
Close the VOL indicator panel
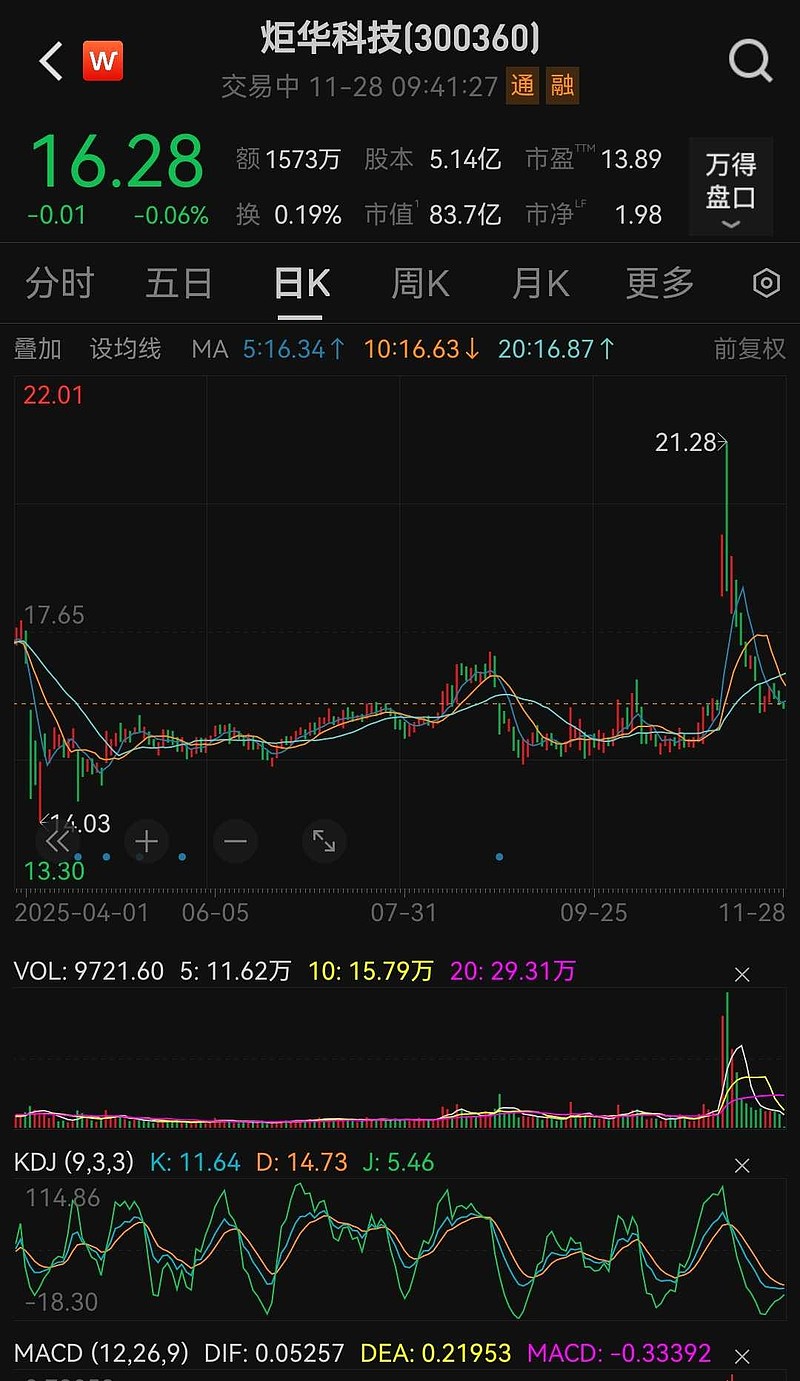coord(742,974)
